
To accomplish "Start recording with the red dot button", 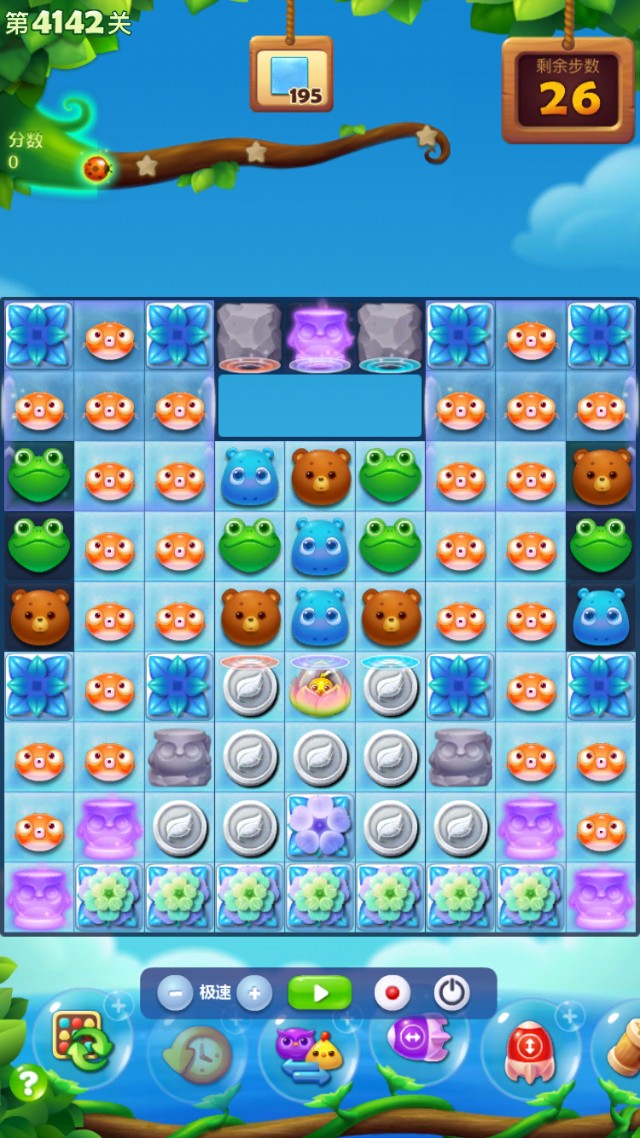I will 392,993.
